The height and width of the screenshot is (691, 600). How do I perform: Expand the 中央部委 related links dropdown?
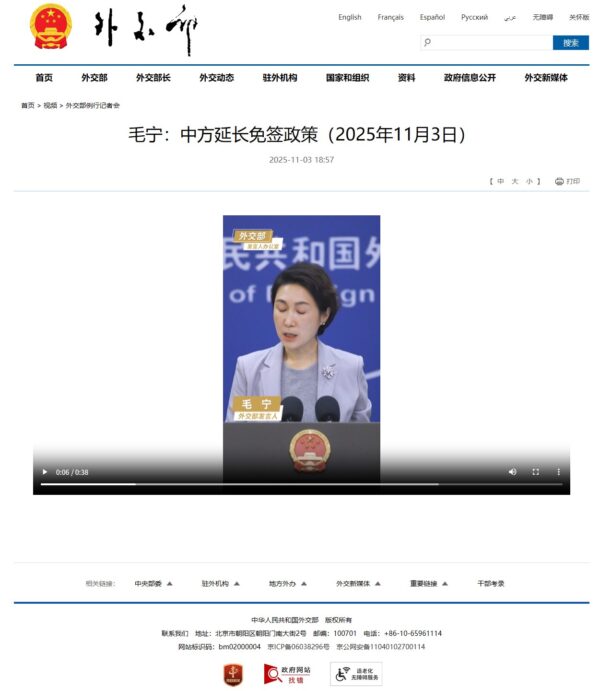coord(153,583)
